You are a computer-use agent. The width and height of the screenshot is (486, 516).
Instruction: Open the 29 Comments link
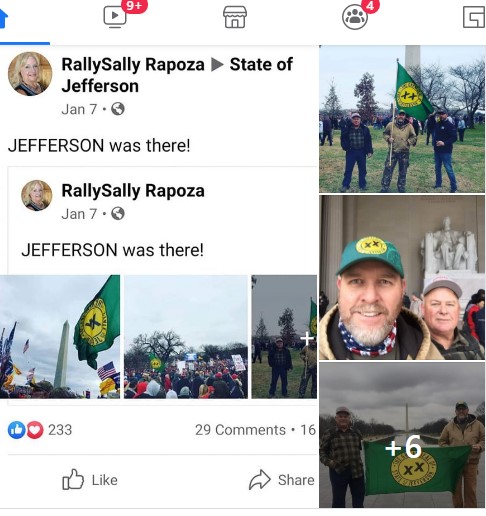(240, 430)
